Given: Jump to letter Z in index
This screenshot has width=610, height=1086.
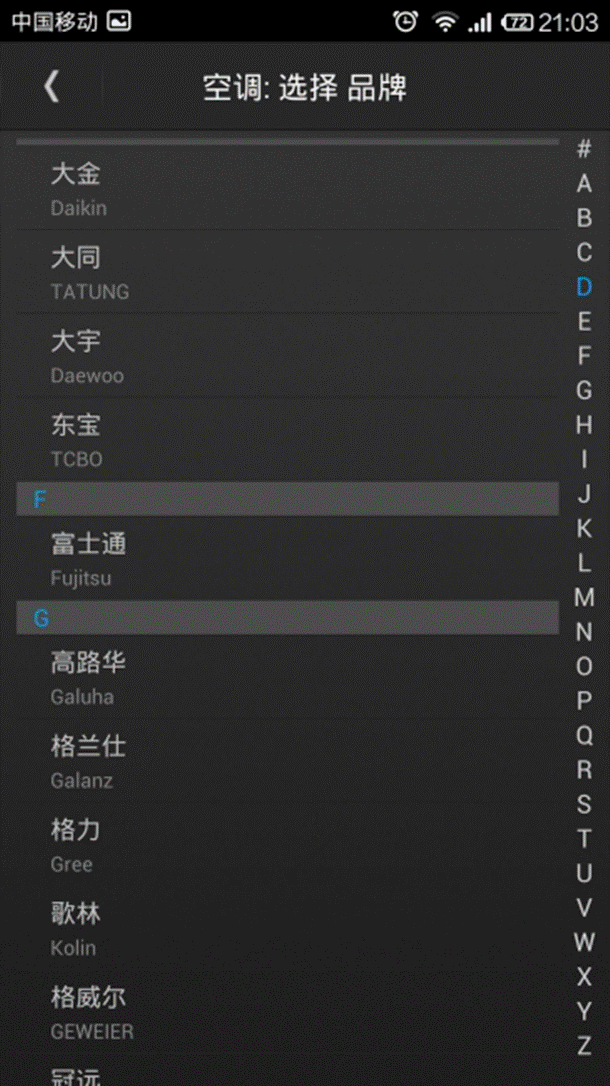Looking at the screenshot, I should tap(584, 1045).
